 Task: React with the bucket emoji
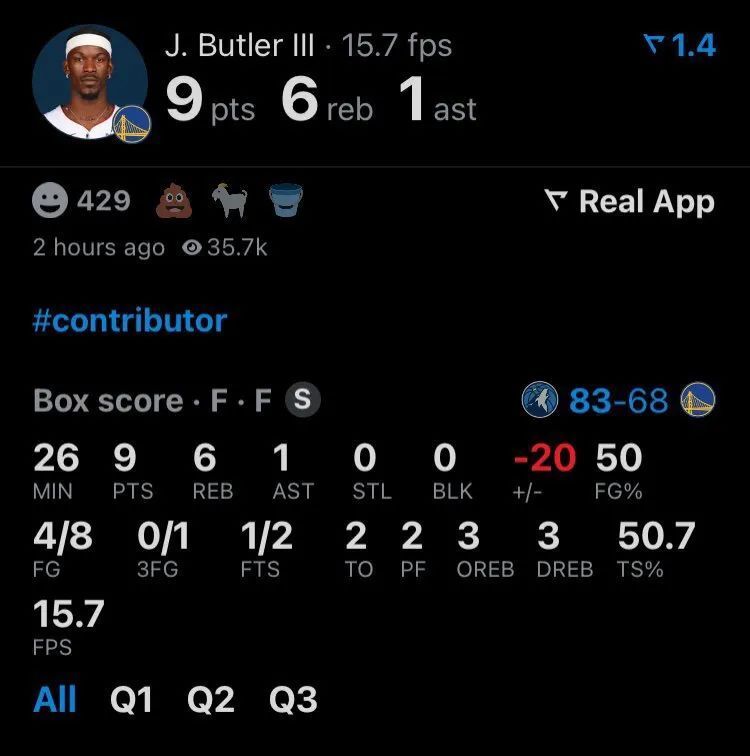[x=286, y=202]
